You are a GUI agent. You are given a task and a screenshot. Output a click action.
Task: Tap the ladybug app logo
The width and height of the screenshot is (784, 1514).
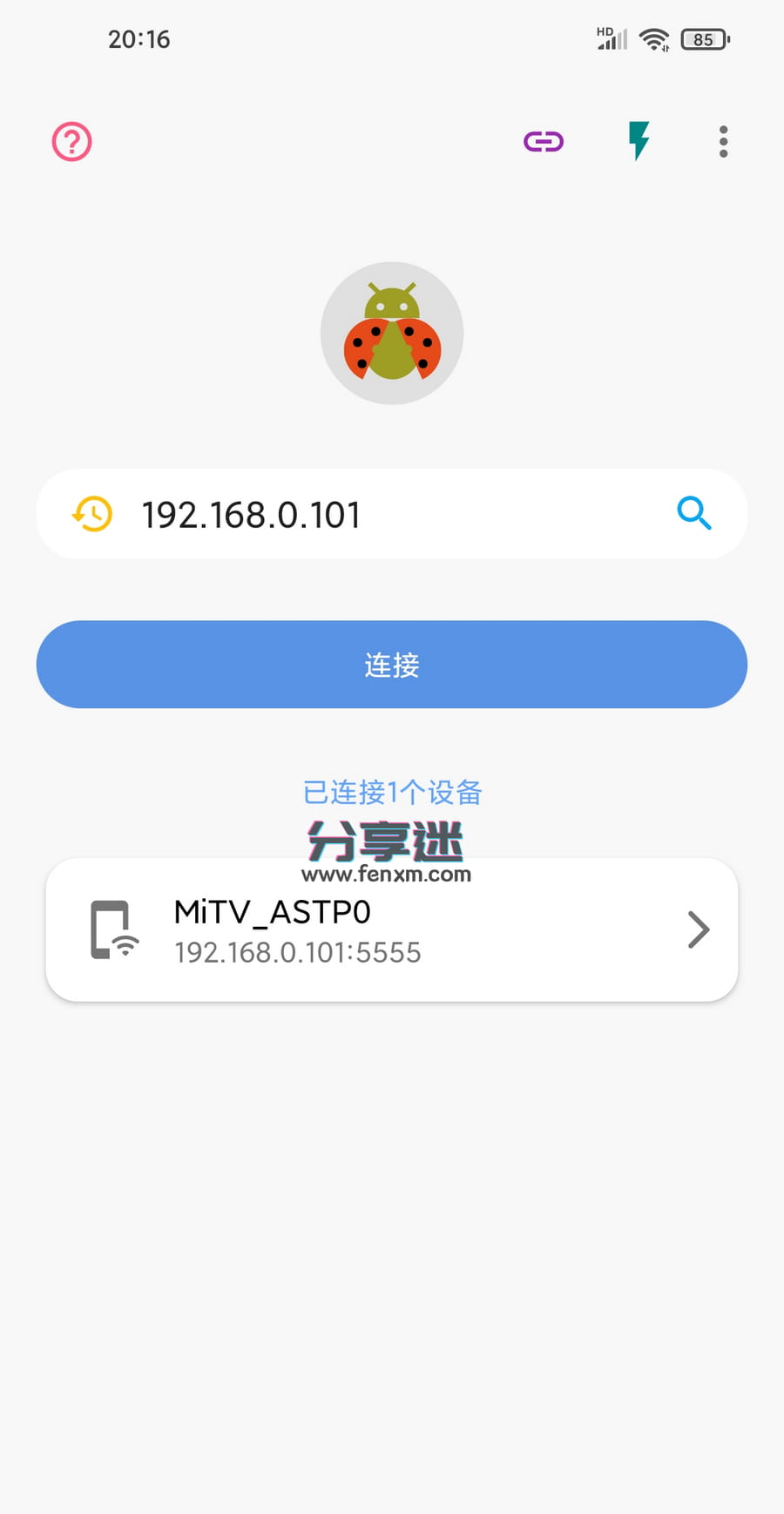click(391, 333)
